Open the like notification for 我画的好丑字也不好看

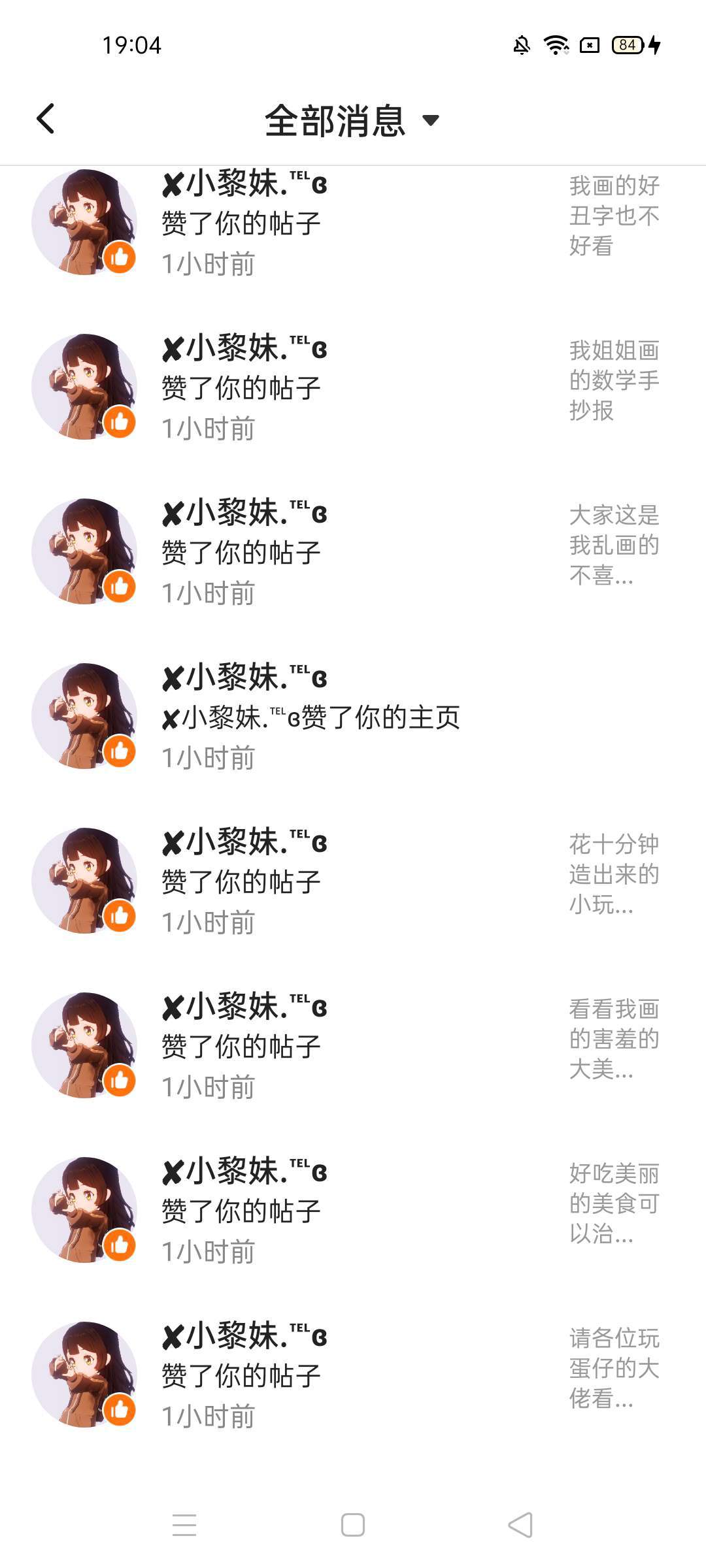353,223
